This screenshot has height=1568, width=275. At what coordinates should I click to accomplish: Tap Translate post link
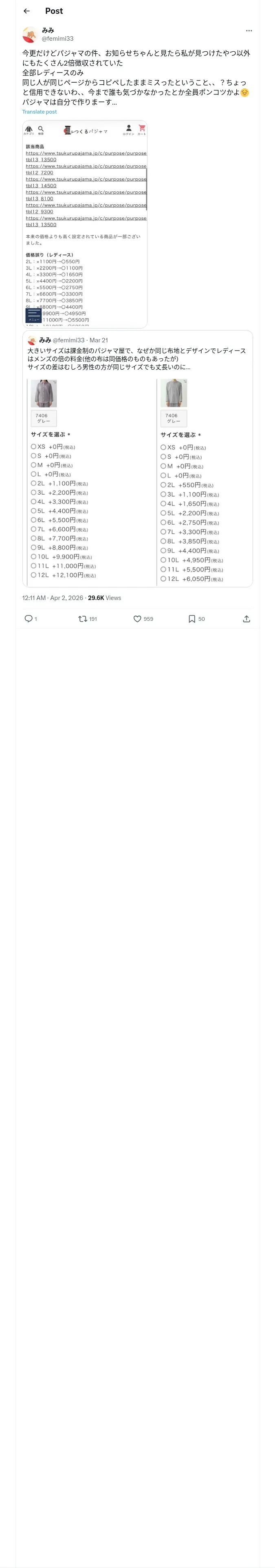tap(40, 112)
